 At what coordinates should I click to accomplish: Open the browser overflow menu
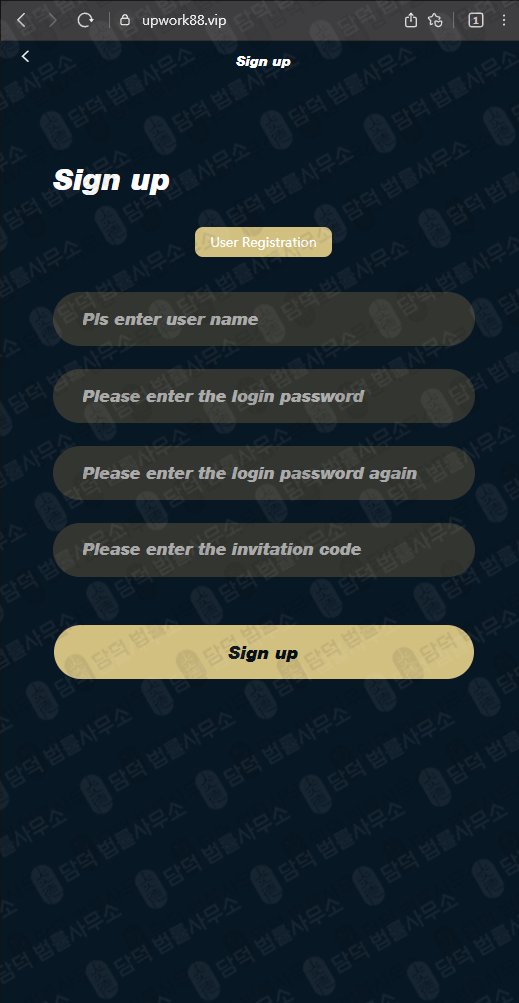[x=504, y=20]
